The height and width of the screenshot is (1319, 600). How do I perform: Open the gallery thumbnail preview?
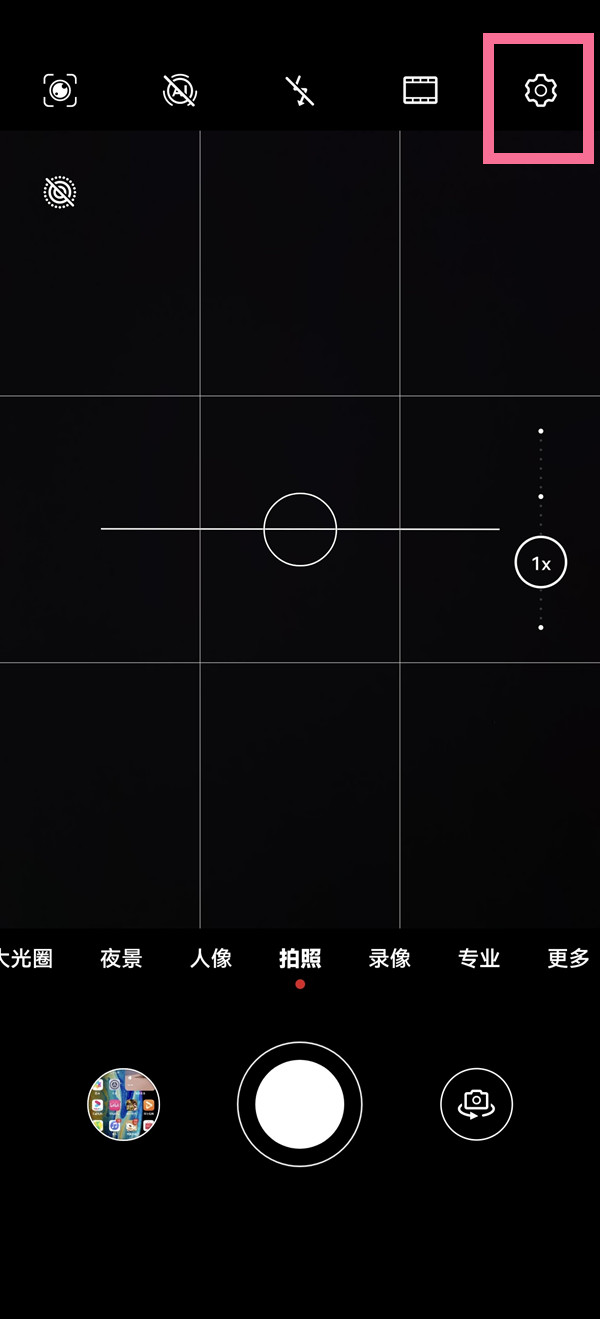[123, 1105]
